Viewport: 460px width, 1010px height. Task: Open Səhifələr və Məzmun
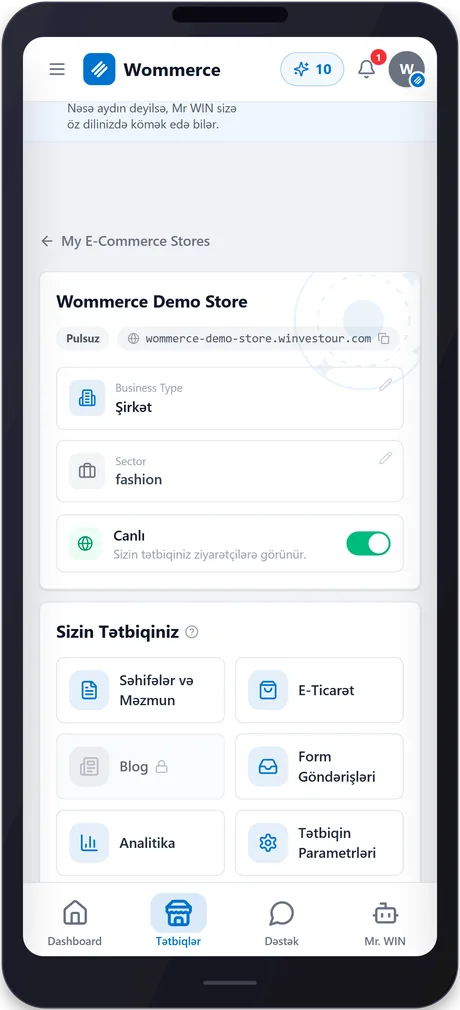140,691
